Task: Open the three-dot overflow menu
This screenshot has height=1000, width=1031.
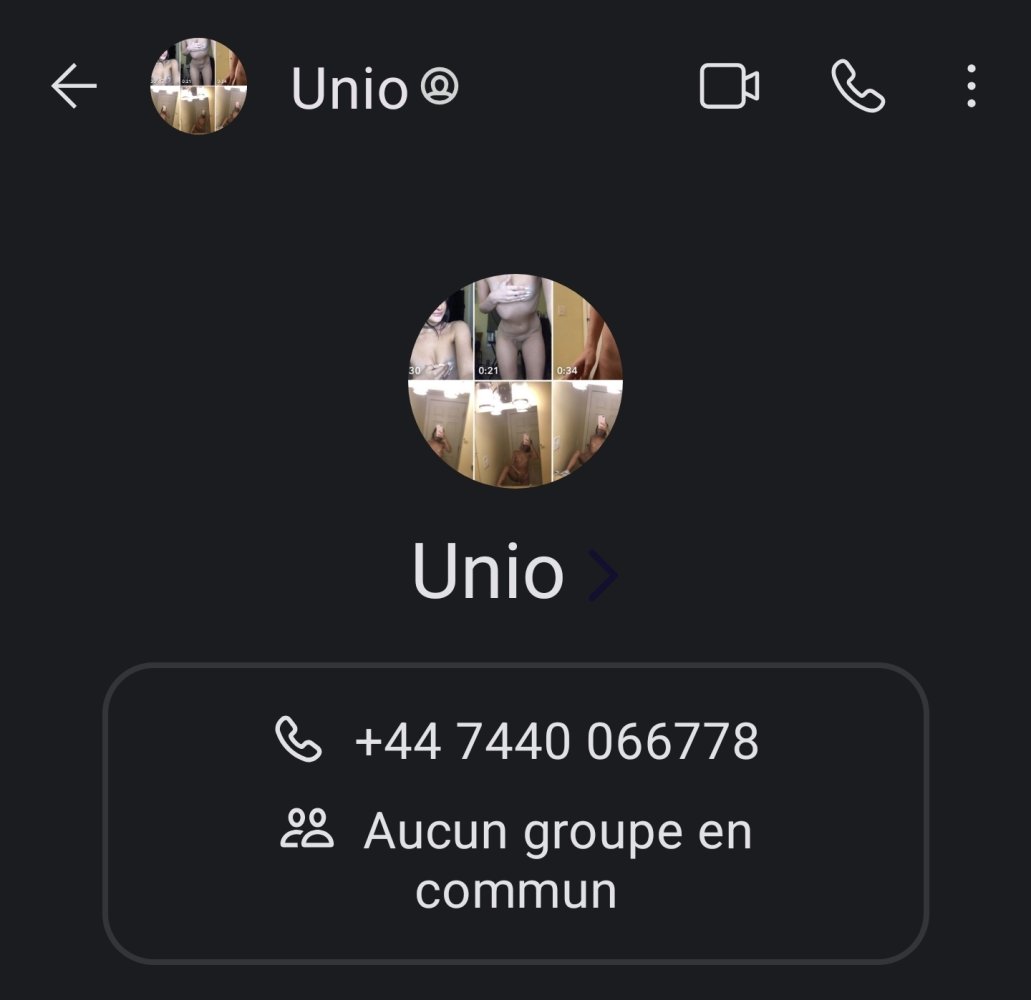Action: [x=971, y=87]
